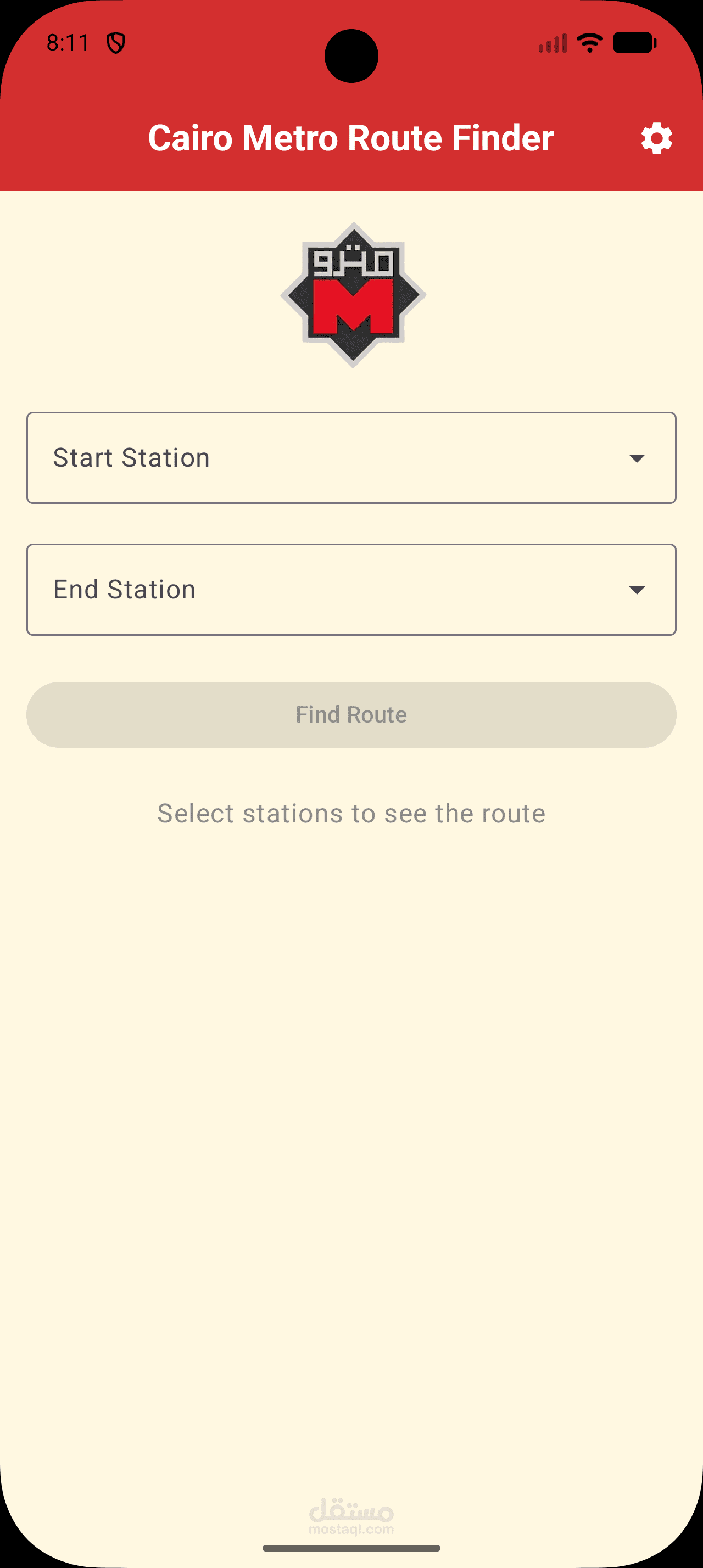Open the End Station dropdown
Screen dimensions: 703x1568
tap(352, 589)
